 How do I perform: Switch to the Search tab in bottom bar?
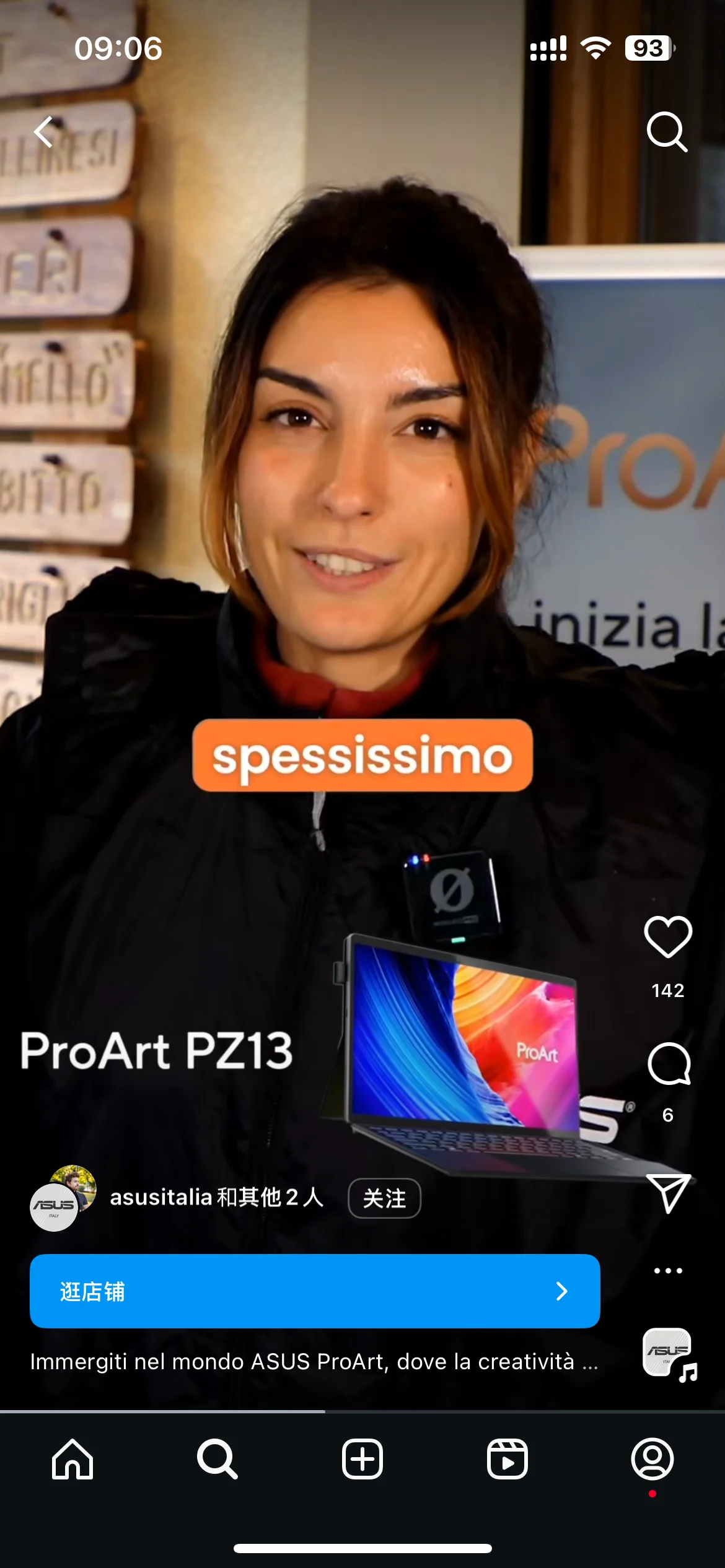click(x=217, y=1459)
